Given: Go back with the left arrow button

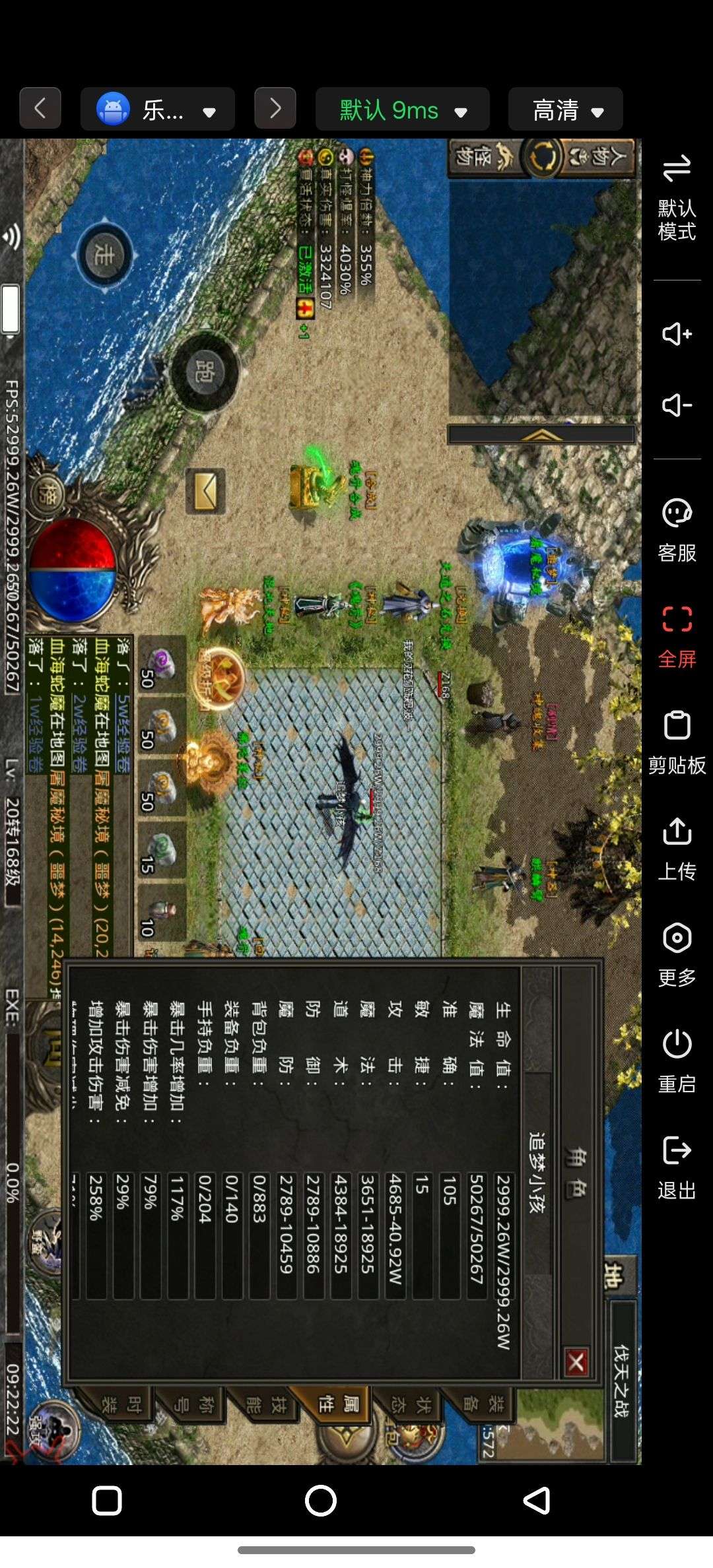Looking at the screenshot, I should pyautogui.click(x=40, y=108).
